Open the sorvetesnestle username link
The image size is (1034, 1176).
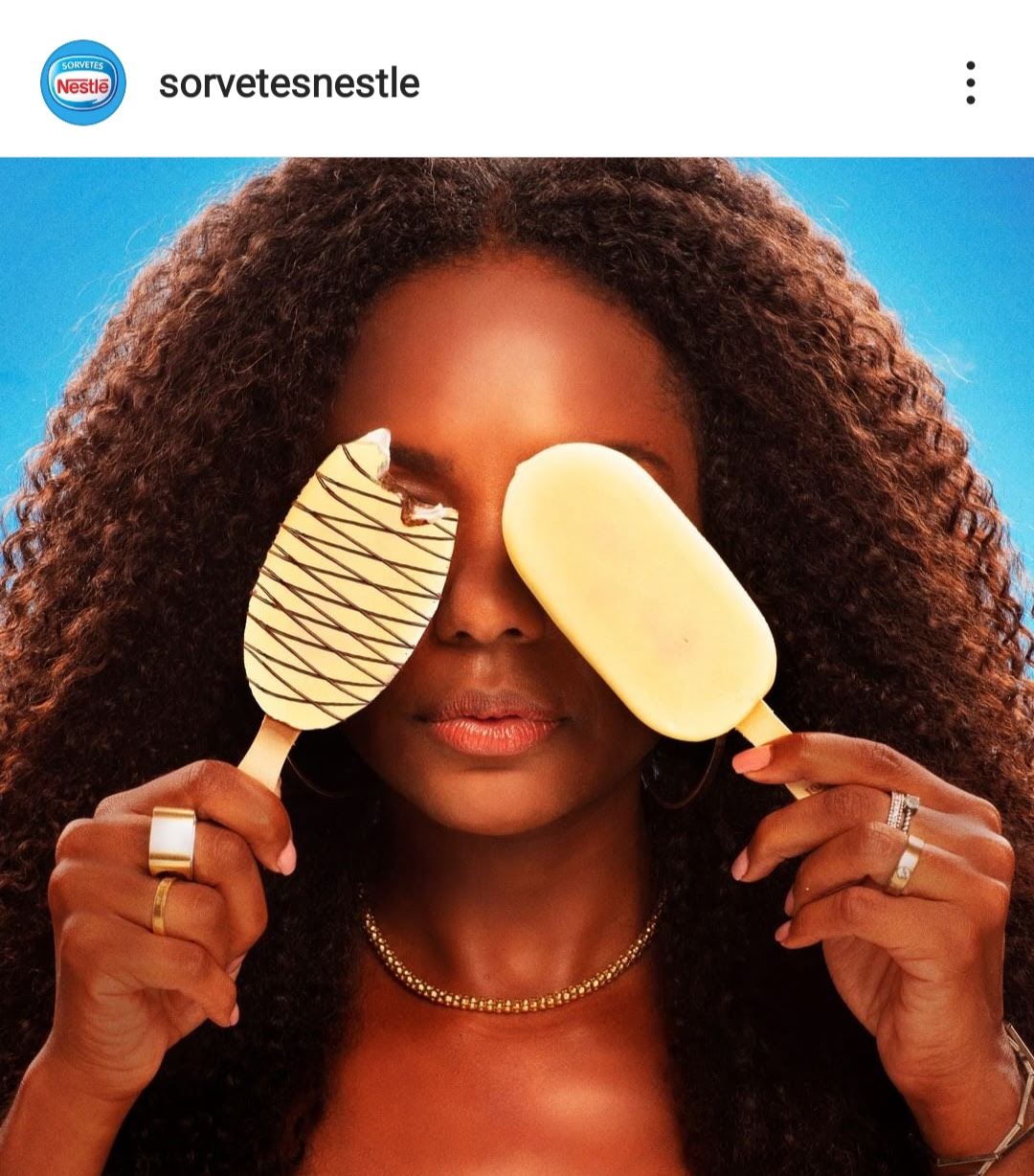click(289, 84)
